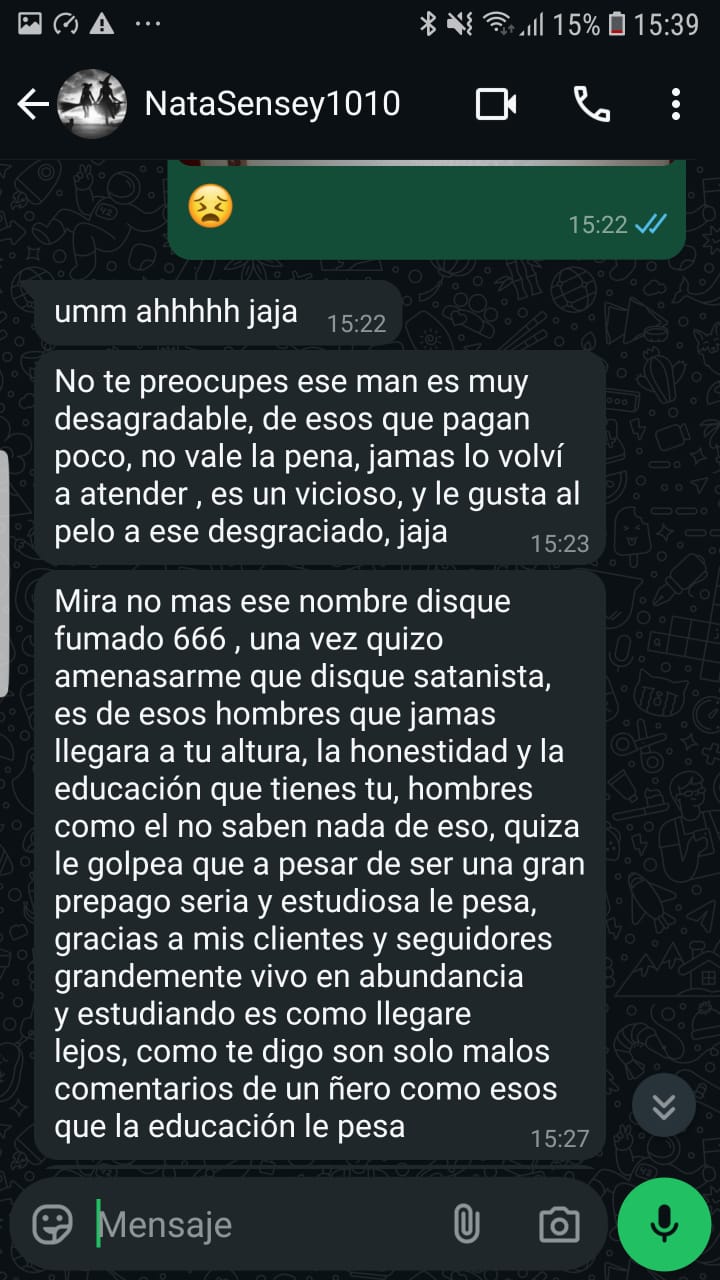This screenshot has height=1280, width=720.
Task: Tap the microphone to record a voice note
Action: (x=663, y=1224)
